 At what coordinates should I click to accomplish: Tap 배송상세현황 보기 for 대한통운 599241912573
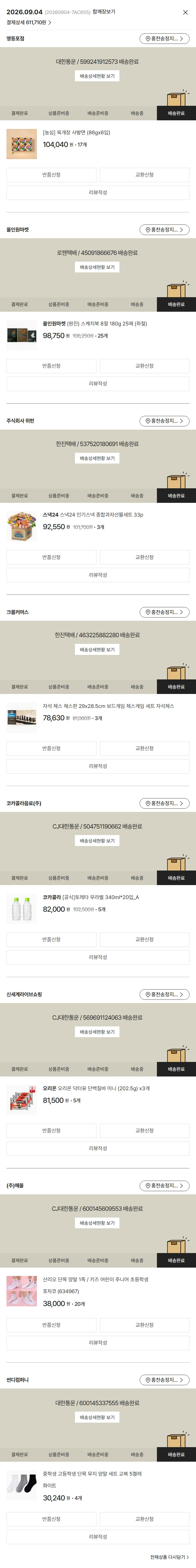click(97, 76)
